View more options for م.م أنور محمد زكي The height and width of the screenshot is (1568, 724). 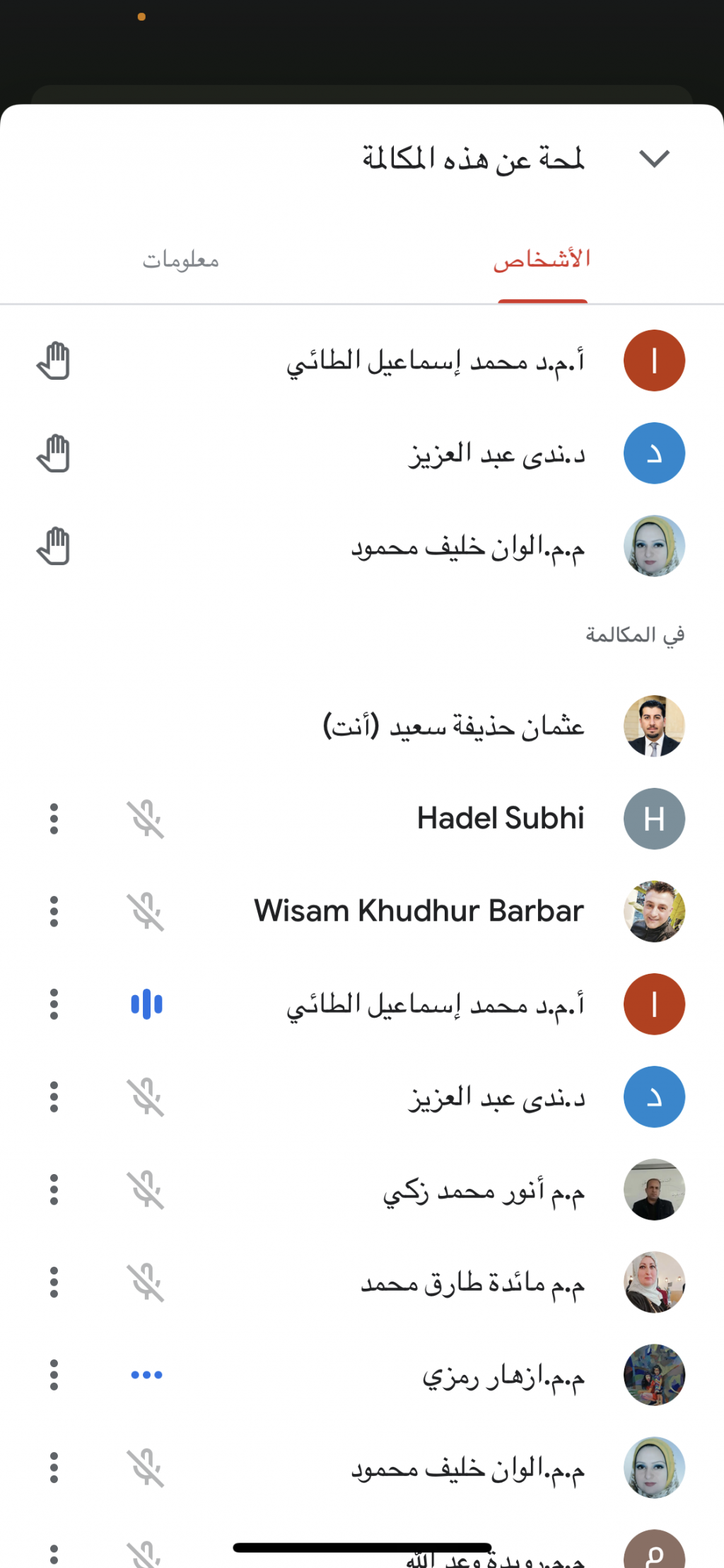(54, 1190)
